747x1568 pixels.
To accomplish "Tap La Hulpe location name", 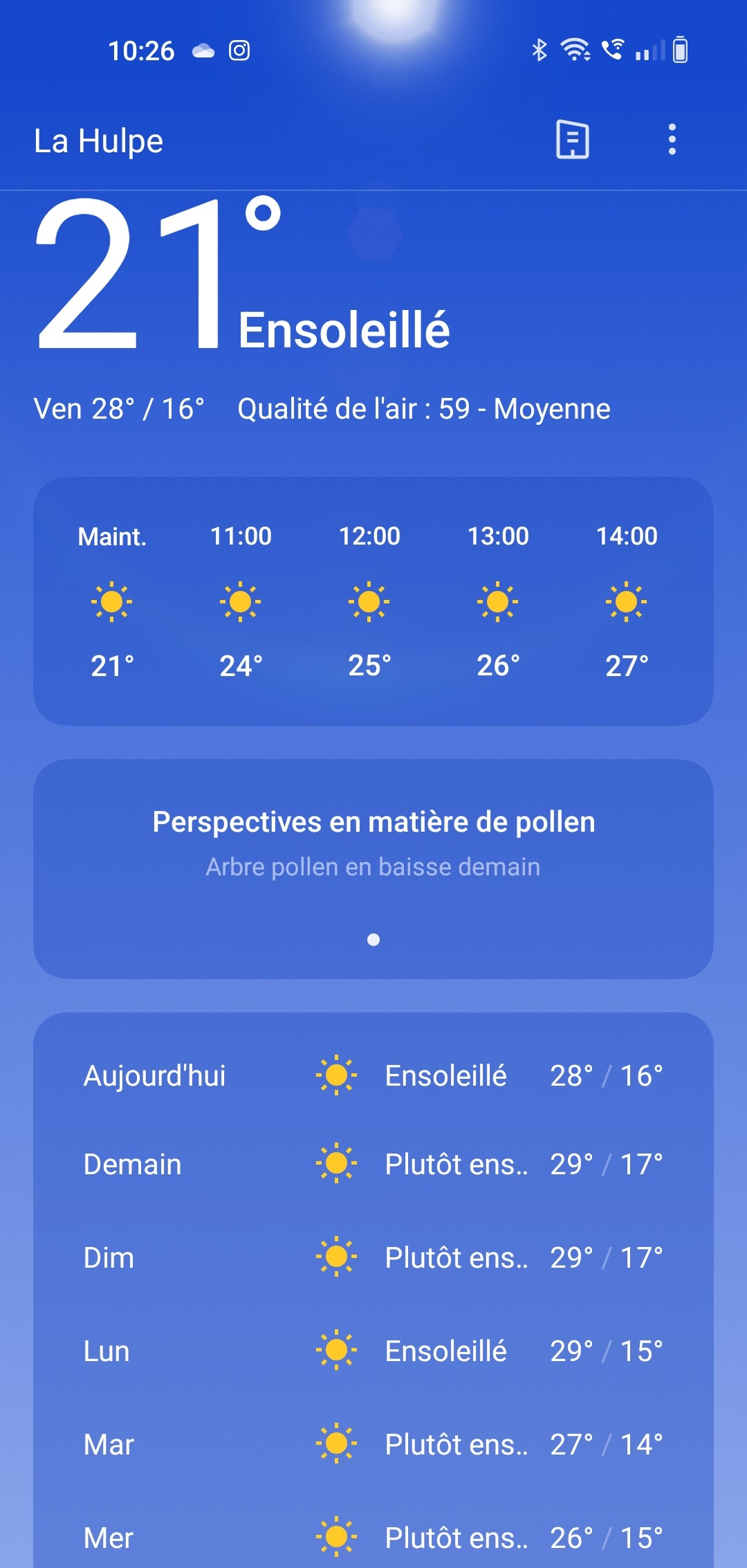I will [x=99, y=140].
